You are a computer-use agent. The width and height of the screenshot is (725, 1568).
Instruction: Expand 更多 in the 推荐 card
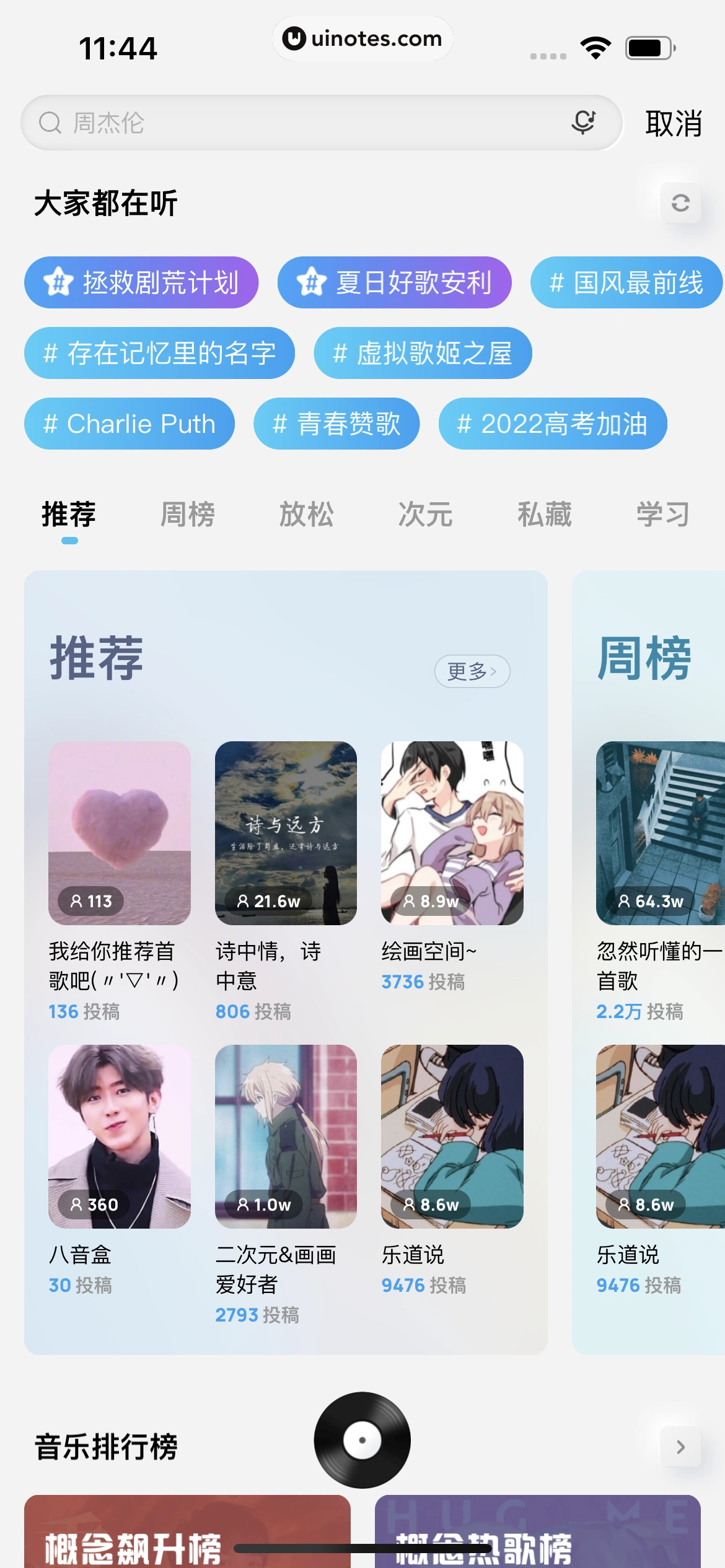point(472,671)
